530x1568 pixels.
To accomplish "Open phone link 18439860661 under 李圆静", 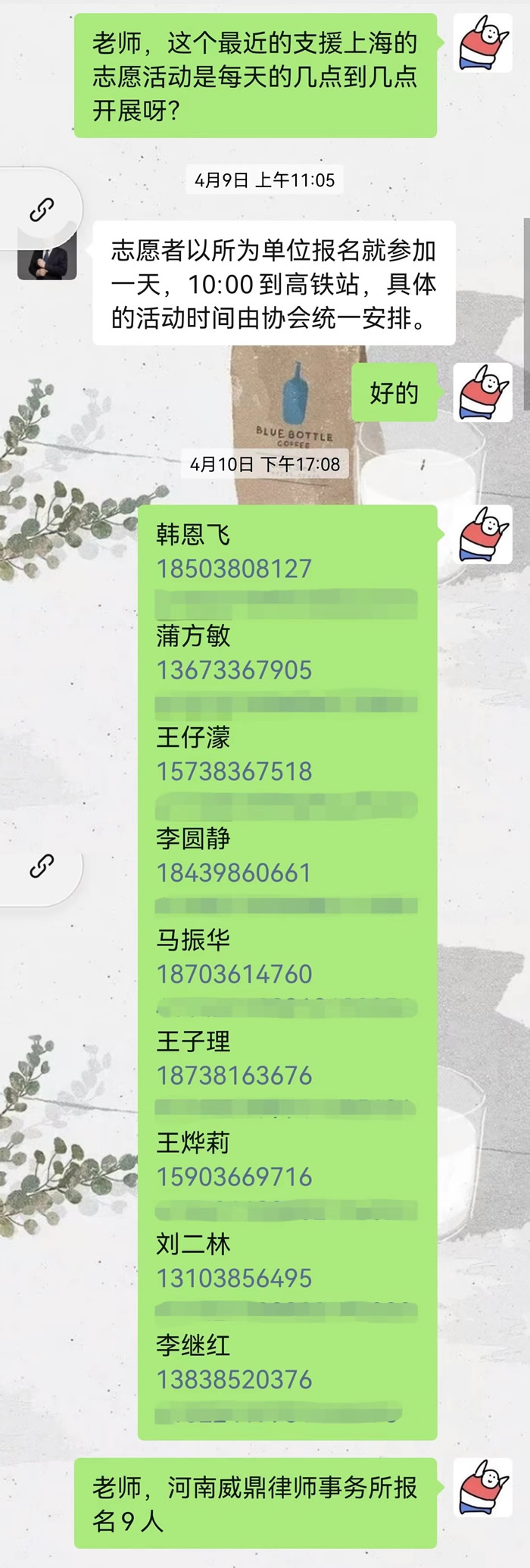I will pyautogui.click(x=234, y=873).
